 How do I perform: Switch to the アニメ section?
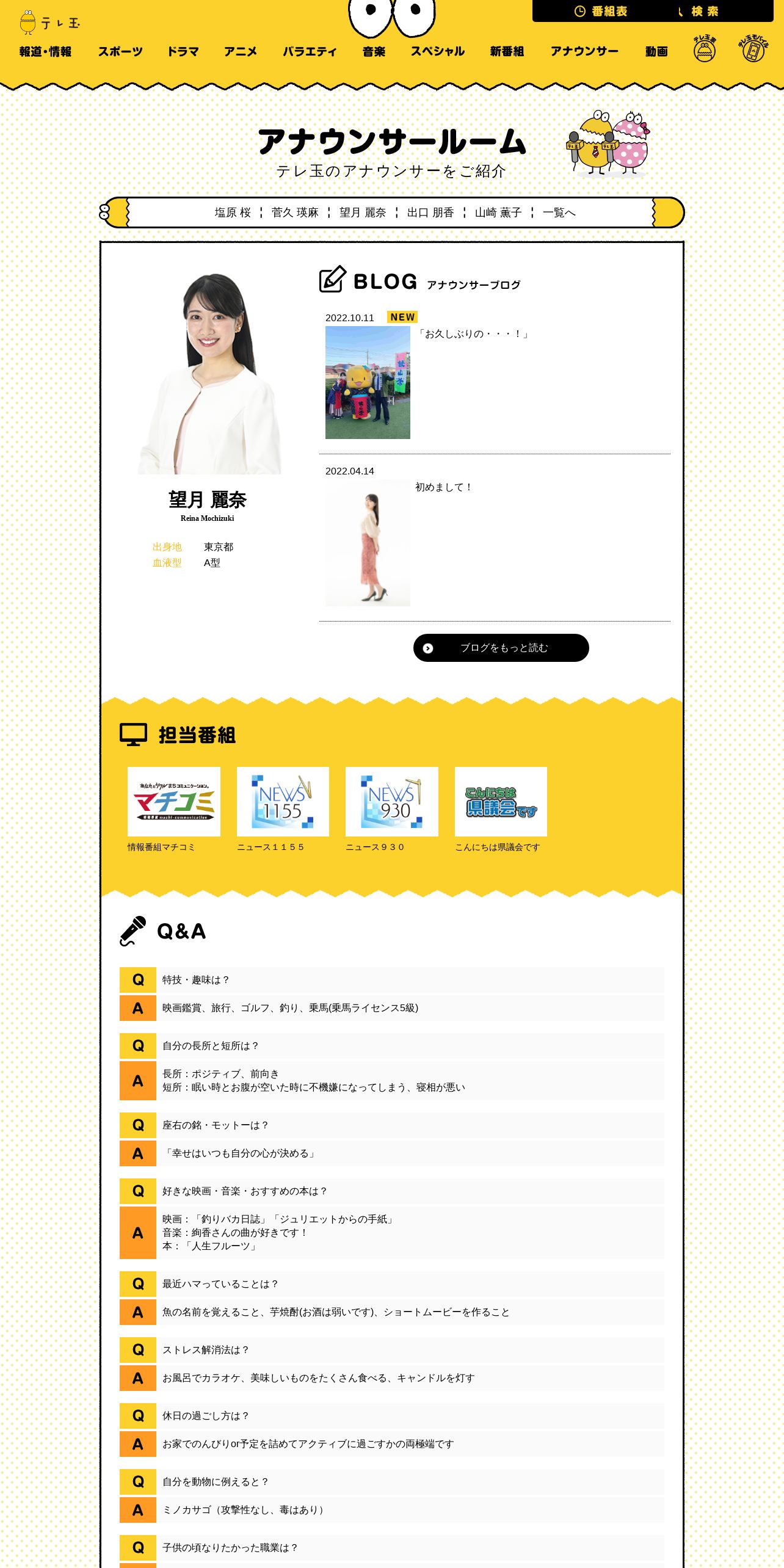coord(241,51)
